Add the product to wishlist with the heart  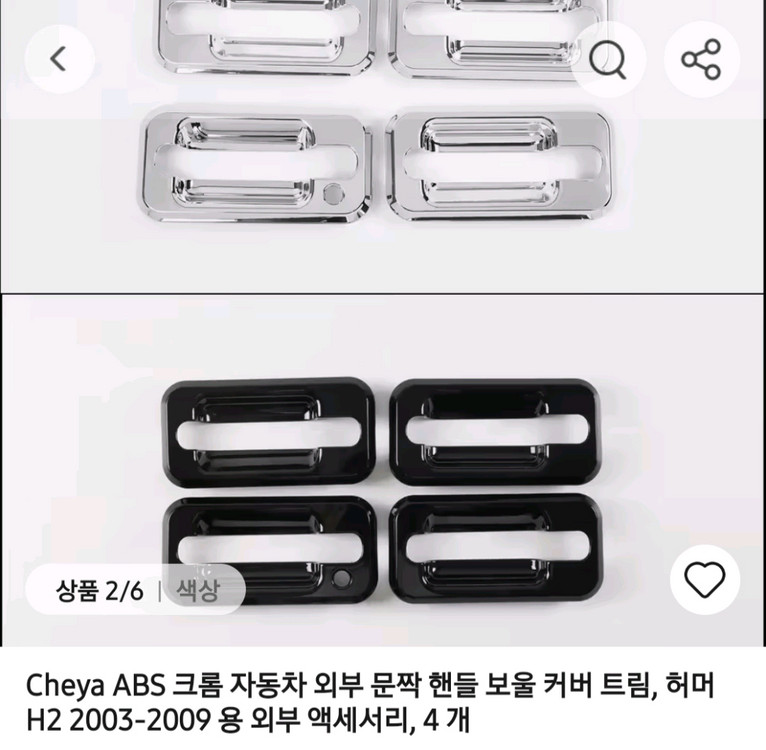click(x=704, y=578)
